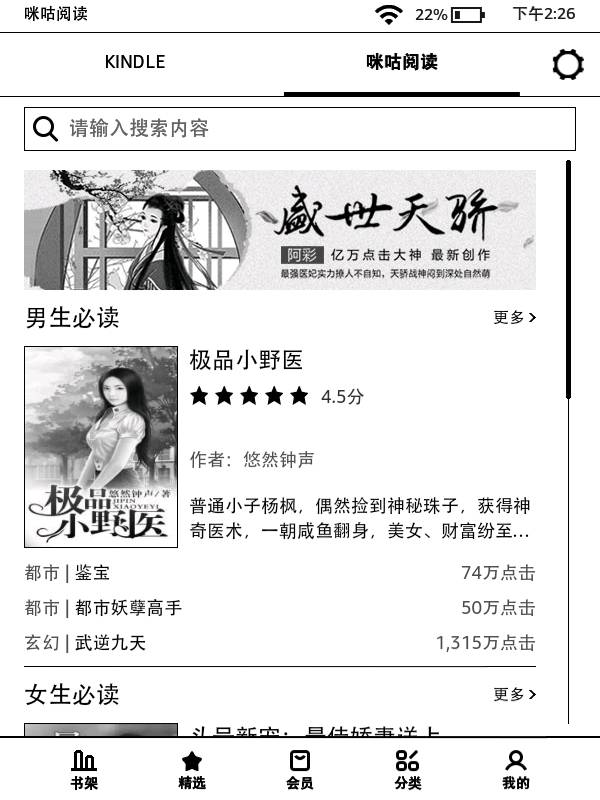Open the 盛世天骄 banner
The image size is (600, 800).
tap(280, 230)
